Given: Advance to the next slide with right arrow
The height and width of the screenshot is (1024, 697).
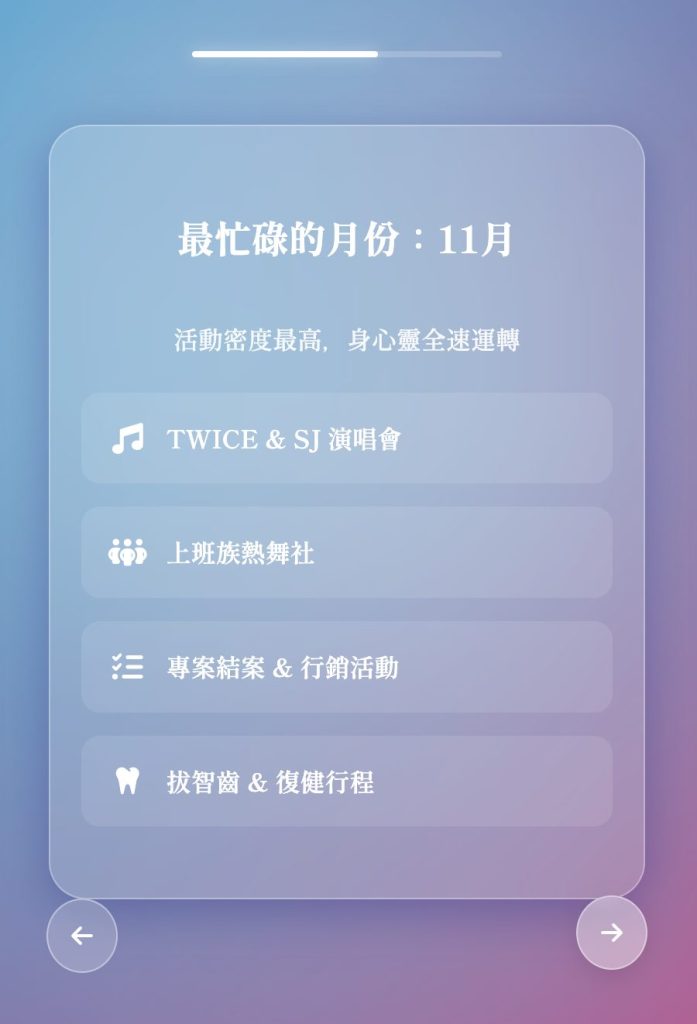Looking at the screenshot, I should coord(611,933).
